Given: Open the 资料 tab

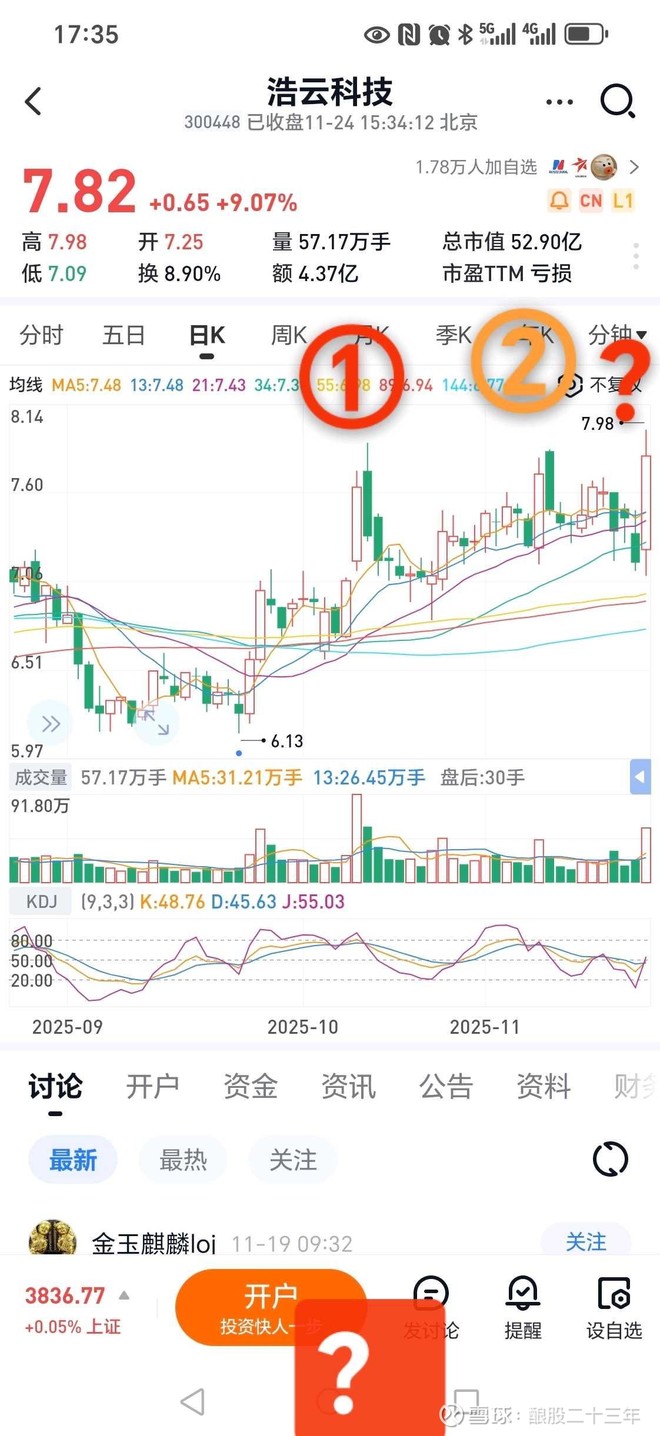Looking at the screenshot, I should 543,1086.
